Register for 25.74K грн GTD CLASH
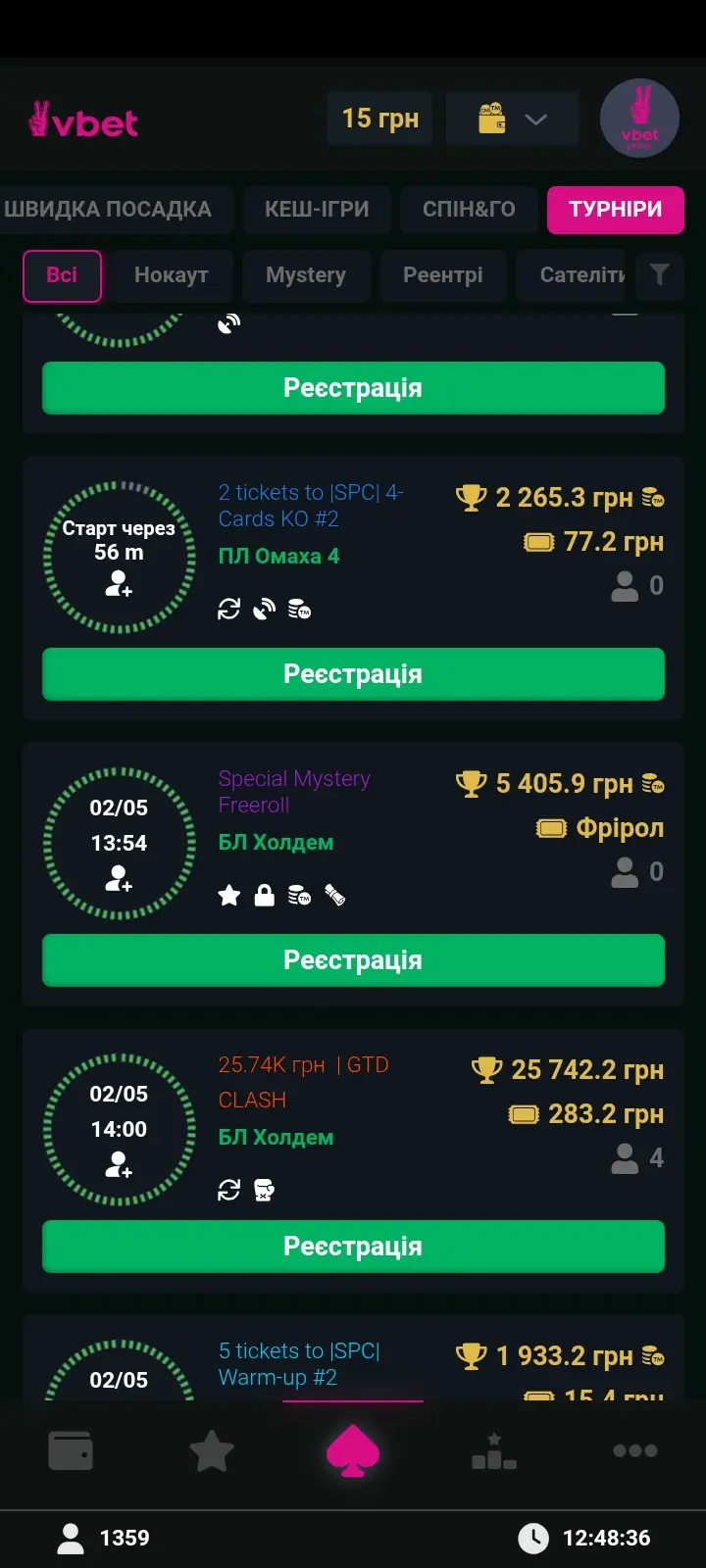This screenshot has width=706, height=1568. (x=353, y=1247)
